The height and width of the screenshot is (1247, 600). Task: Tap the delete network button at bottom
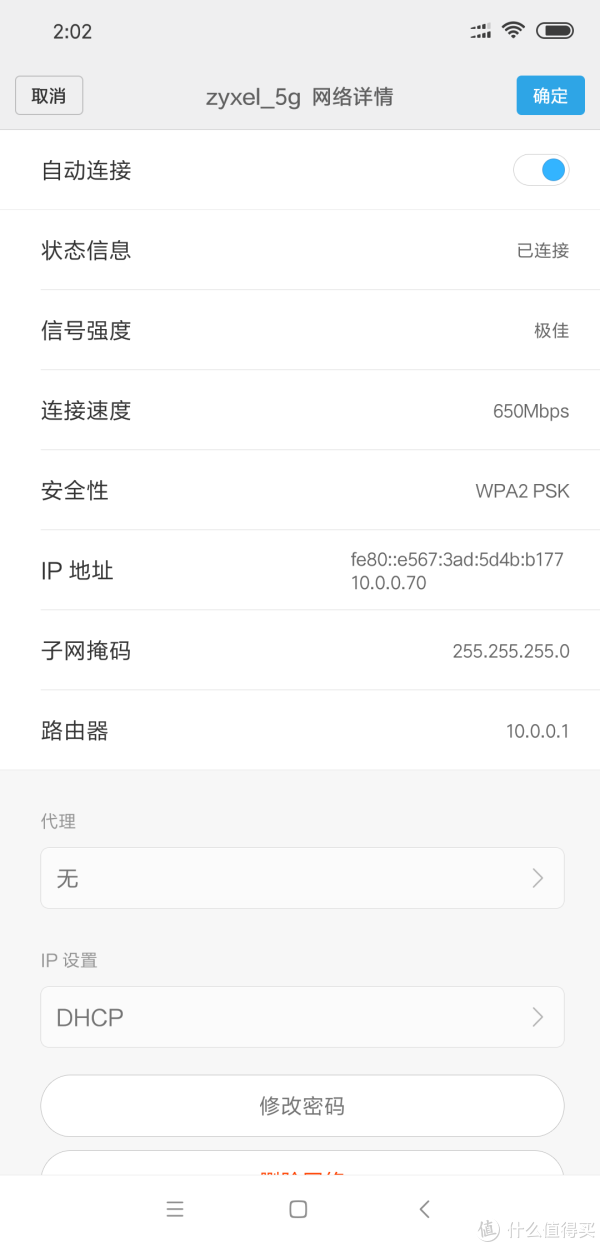pos(302,1165)
